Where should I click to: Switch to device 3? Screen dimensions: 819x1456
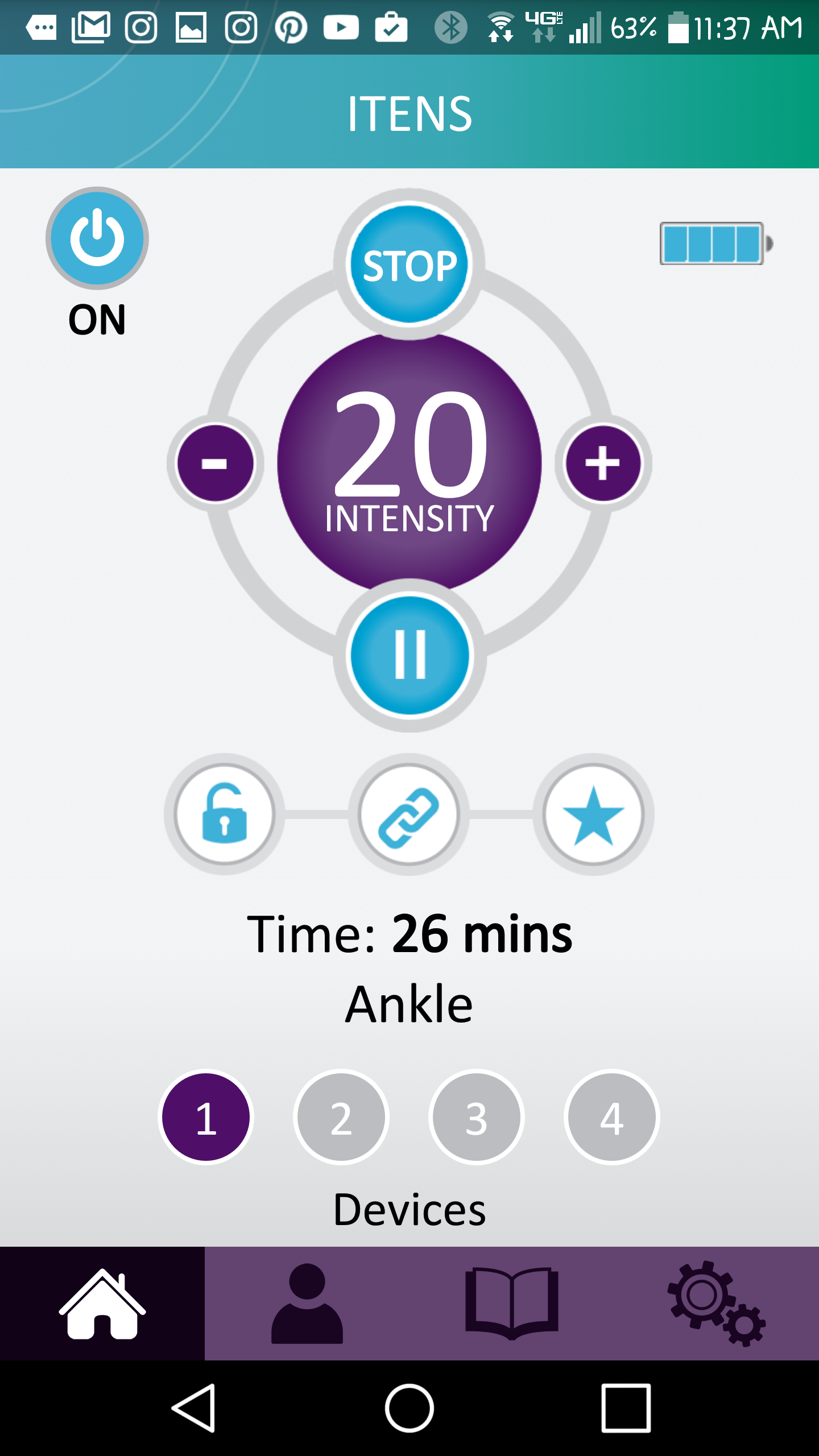[x=477, y=1117]
